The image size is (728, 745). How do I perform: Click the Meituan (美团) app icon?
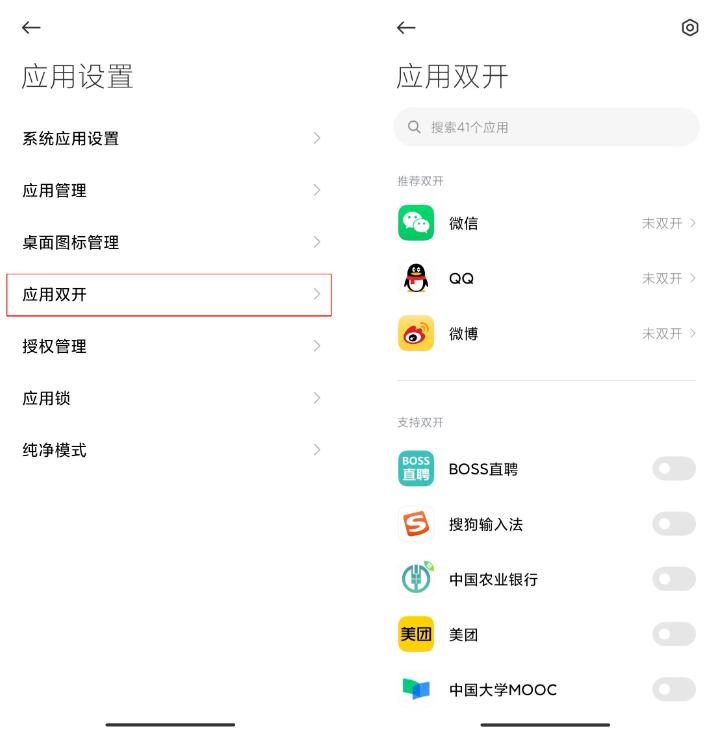[415, 634]
